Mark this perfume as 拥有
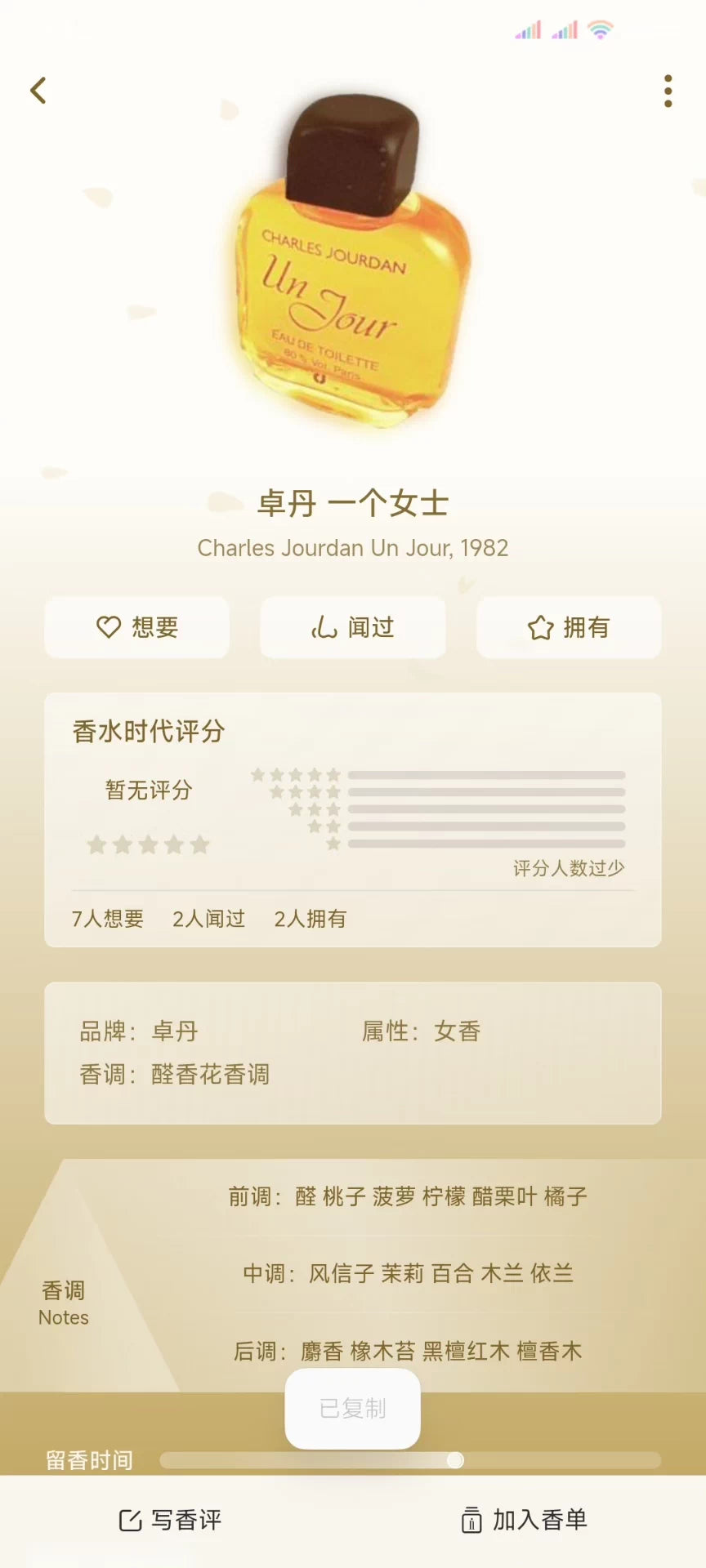 point(568,627)
